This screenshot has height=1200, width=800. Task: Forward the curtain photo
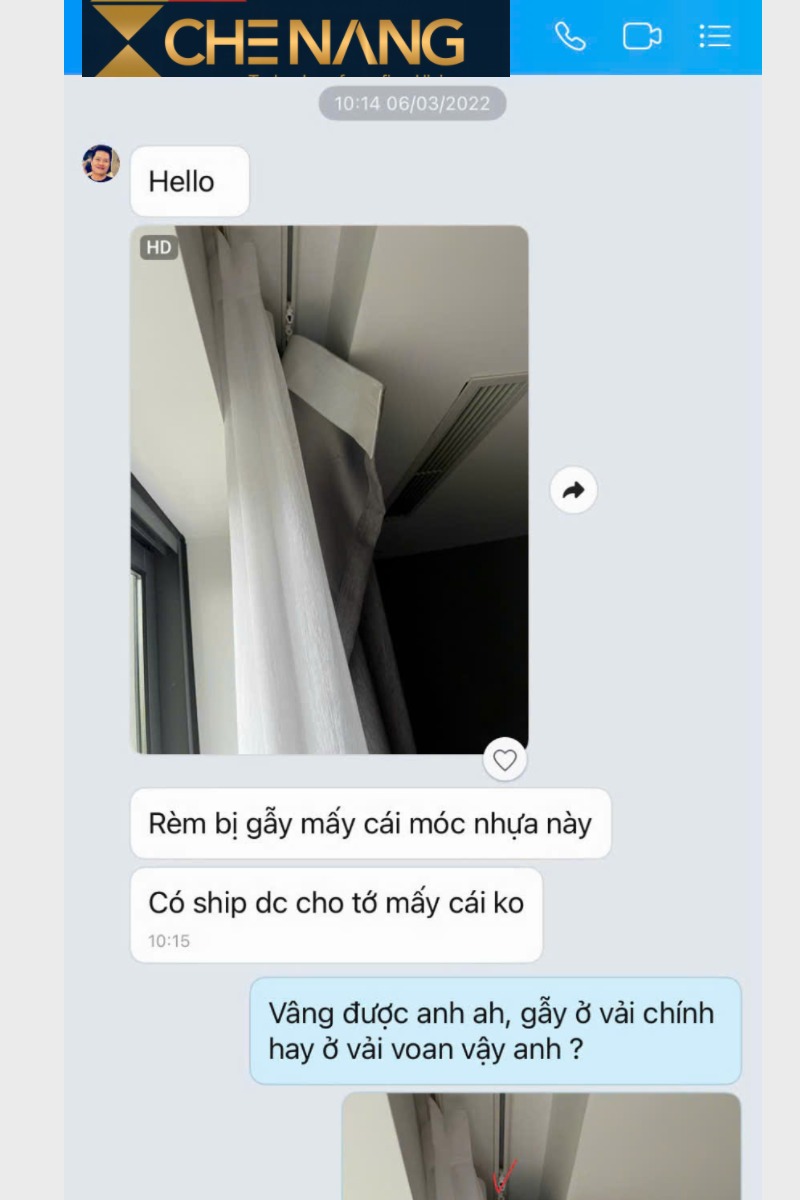click(573, 490)
